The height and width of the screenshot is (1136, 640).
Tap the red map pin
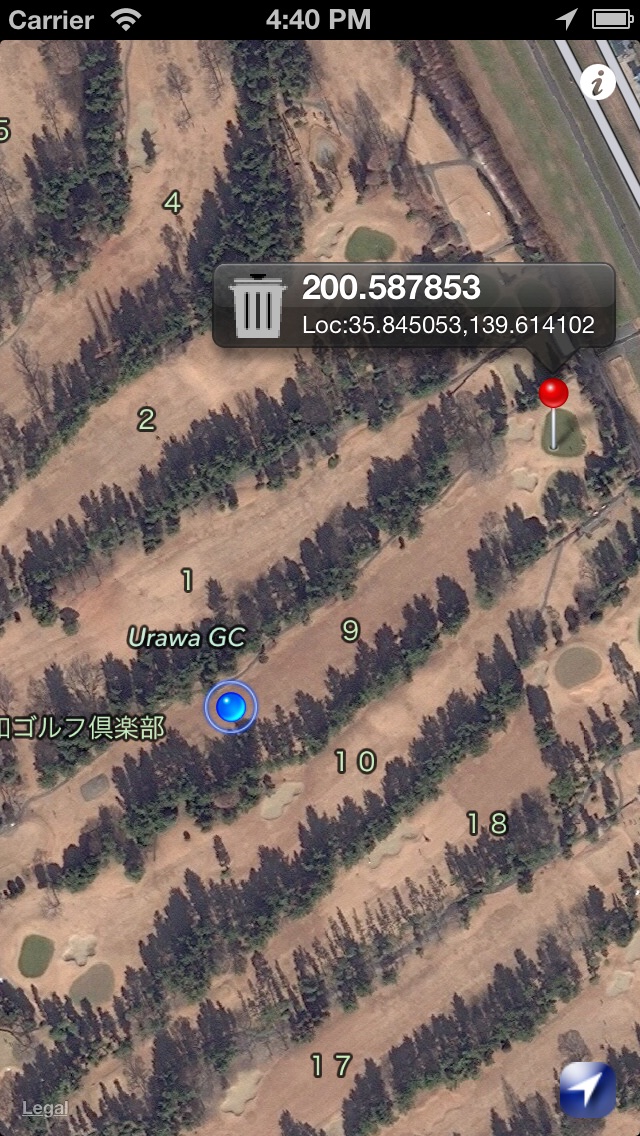(553, 395)
